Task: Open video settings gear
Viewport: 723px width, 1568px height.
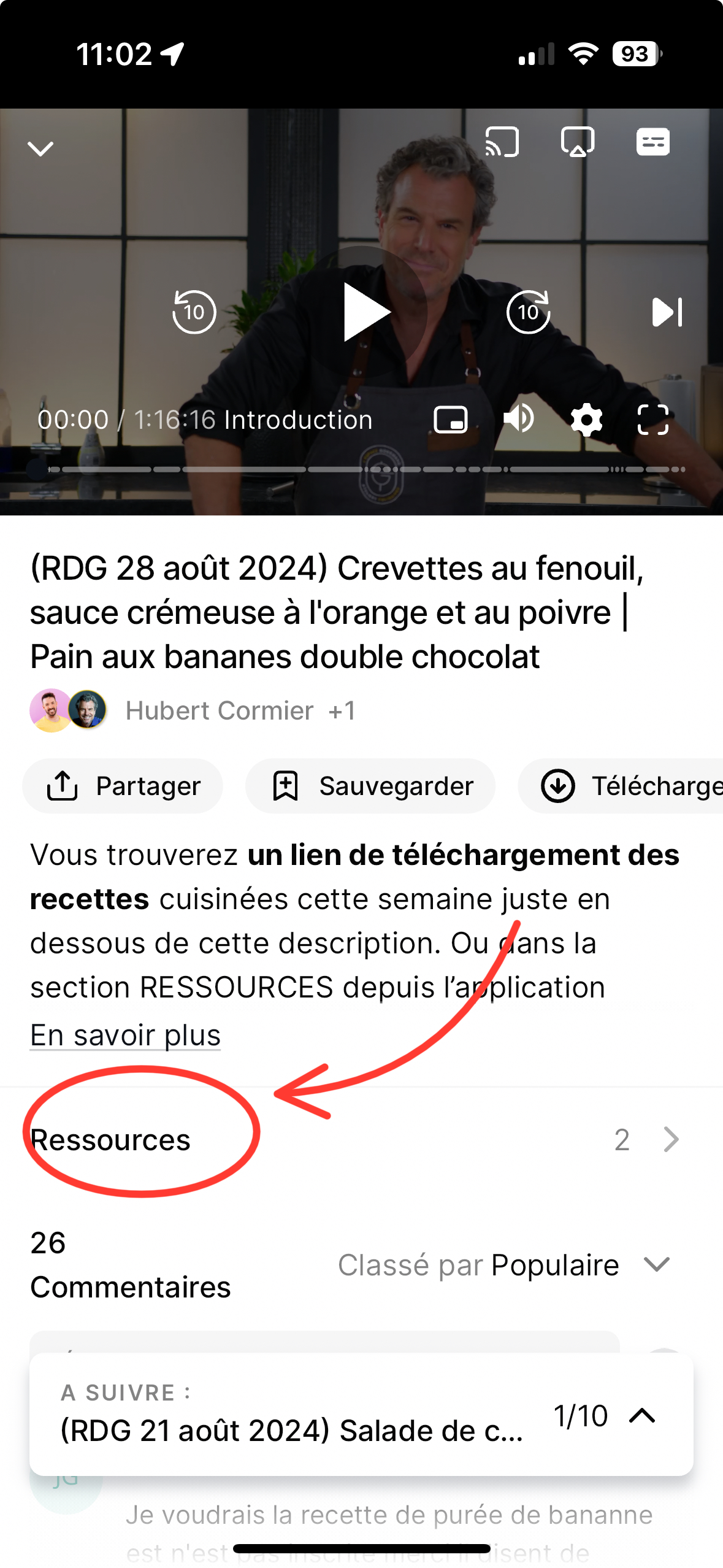Action: [x=586, y=420]
